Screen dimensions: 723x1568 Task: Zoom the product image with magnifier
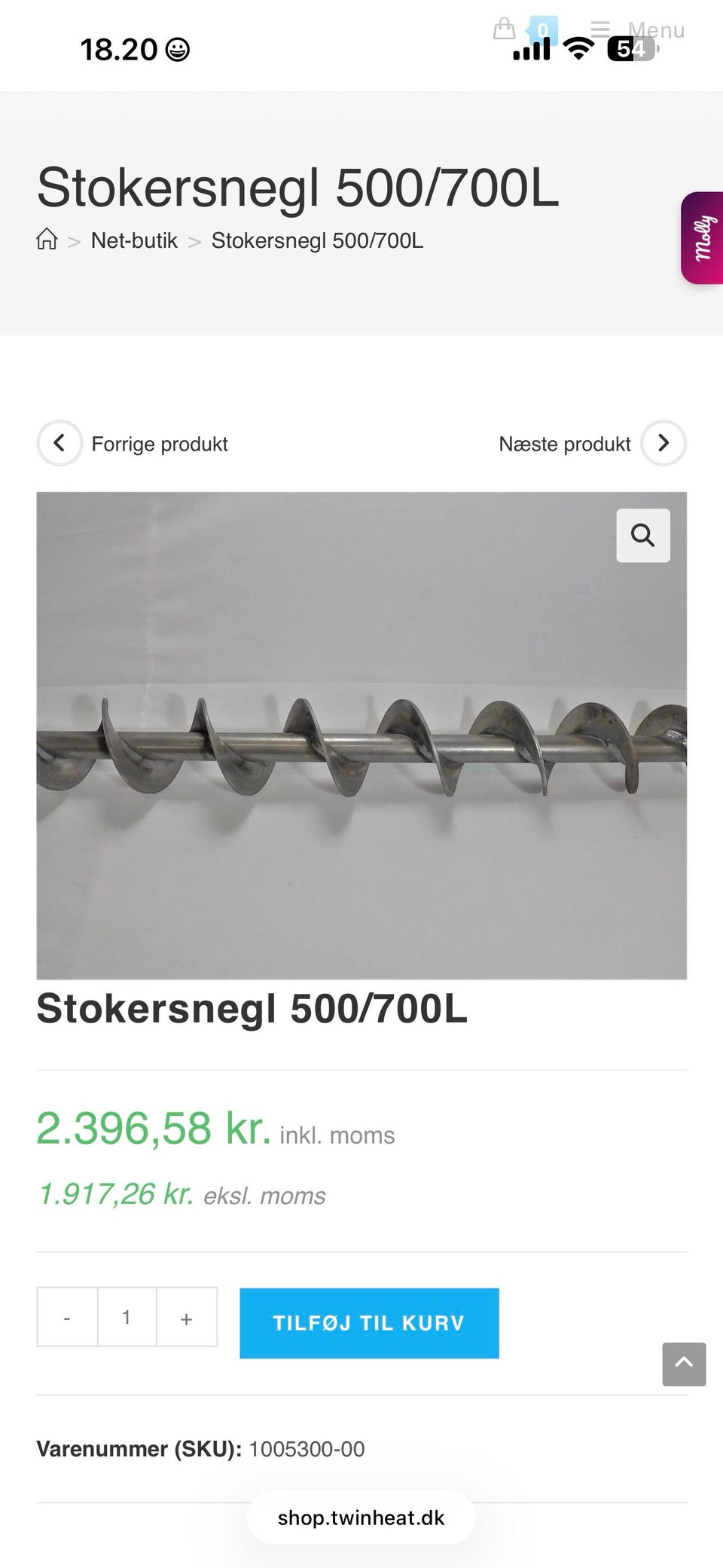(x=642, y=536)
